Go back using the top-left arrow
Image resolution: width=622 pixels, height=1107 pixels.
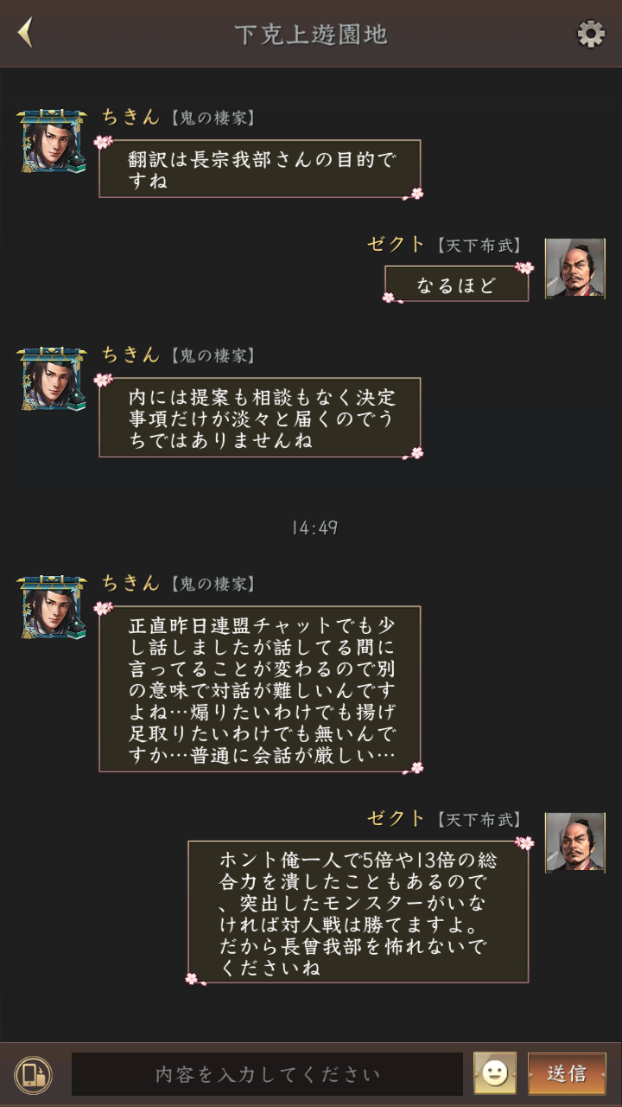tap(26, 33)
